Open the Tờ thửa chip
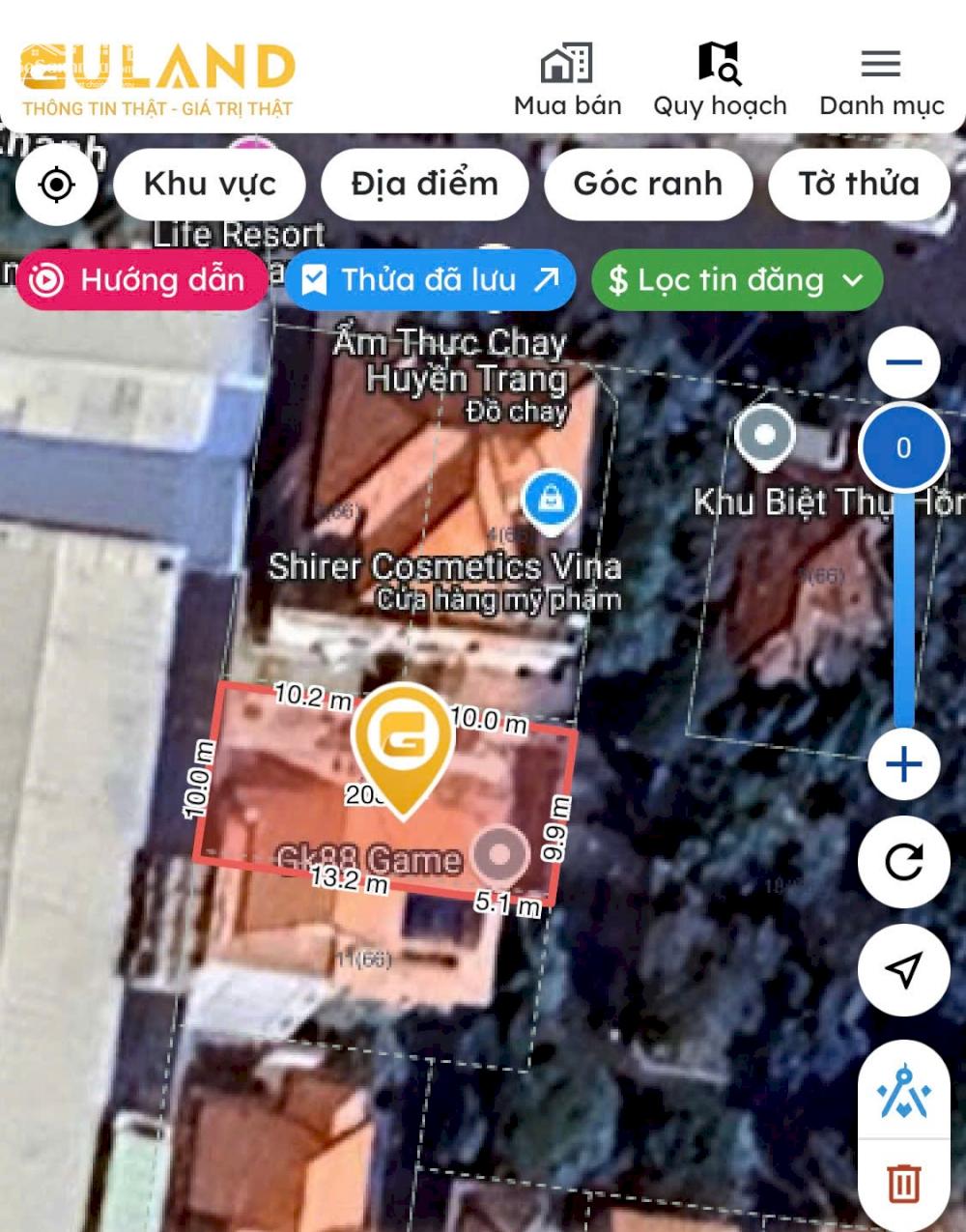The width and height of the screenshot is (966, 1232). (x=858, y=184)
